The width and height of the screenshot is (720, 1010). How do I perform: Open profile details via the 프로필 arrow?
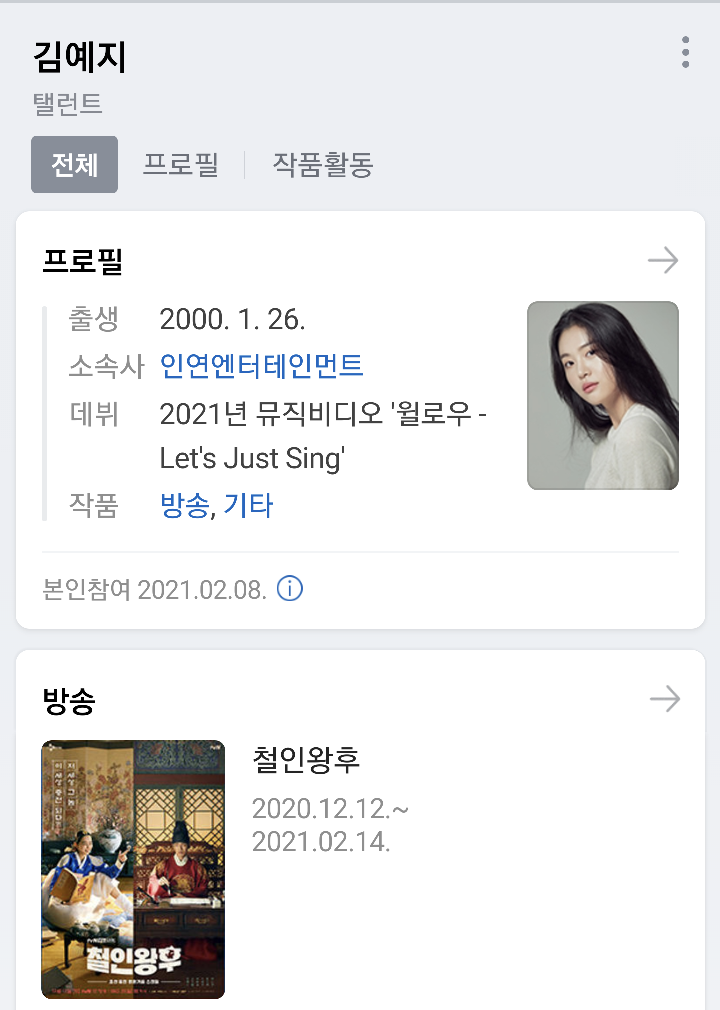pos(663,261)
